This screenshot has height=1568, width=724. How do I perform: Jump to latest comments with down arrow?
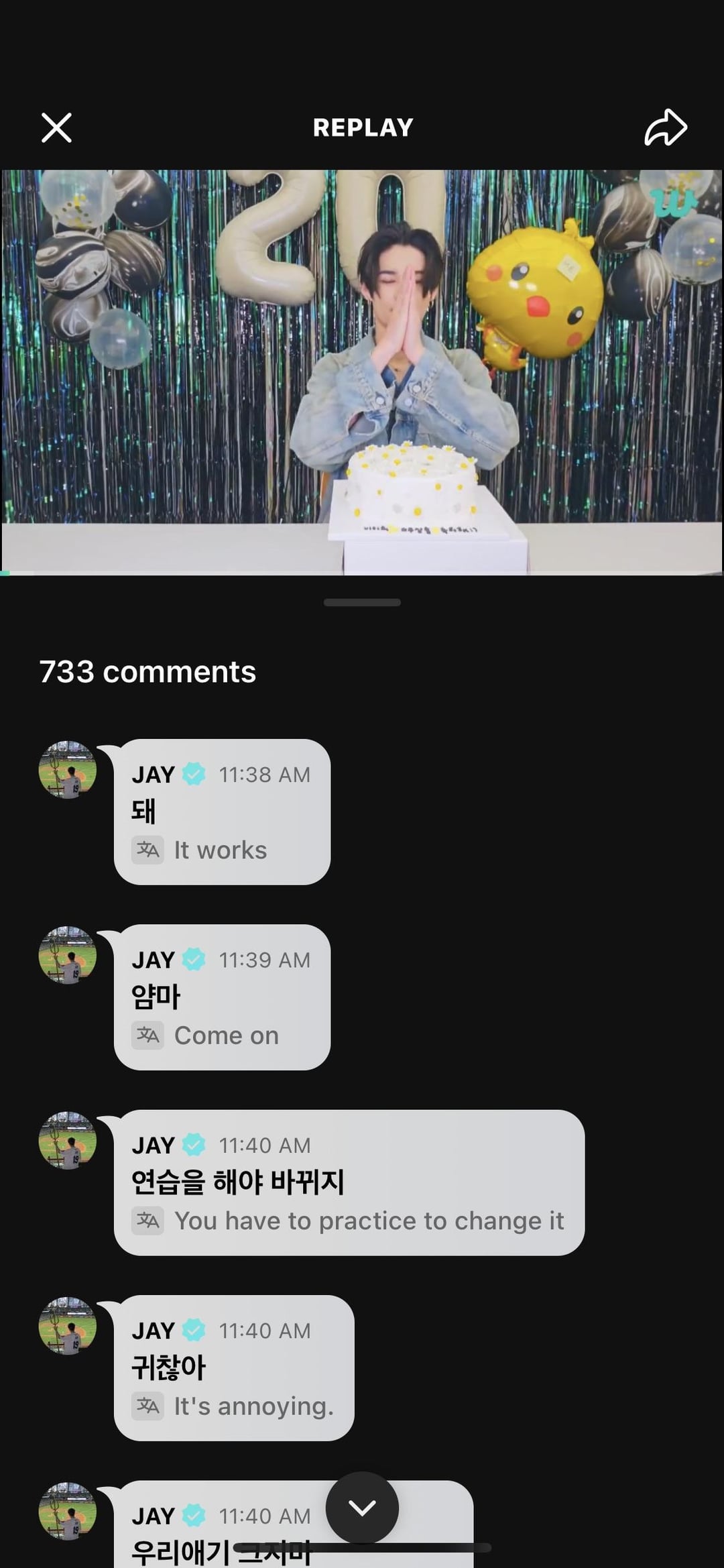[x=362, y=1508]
